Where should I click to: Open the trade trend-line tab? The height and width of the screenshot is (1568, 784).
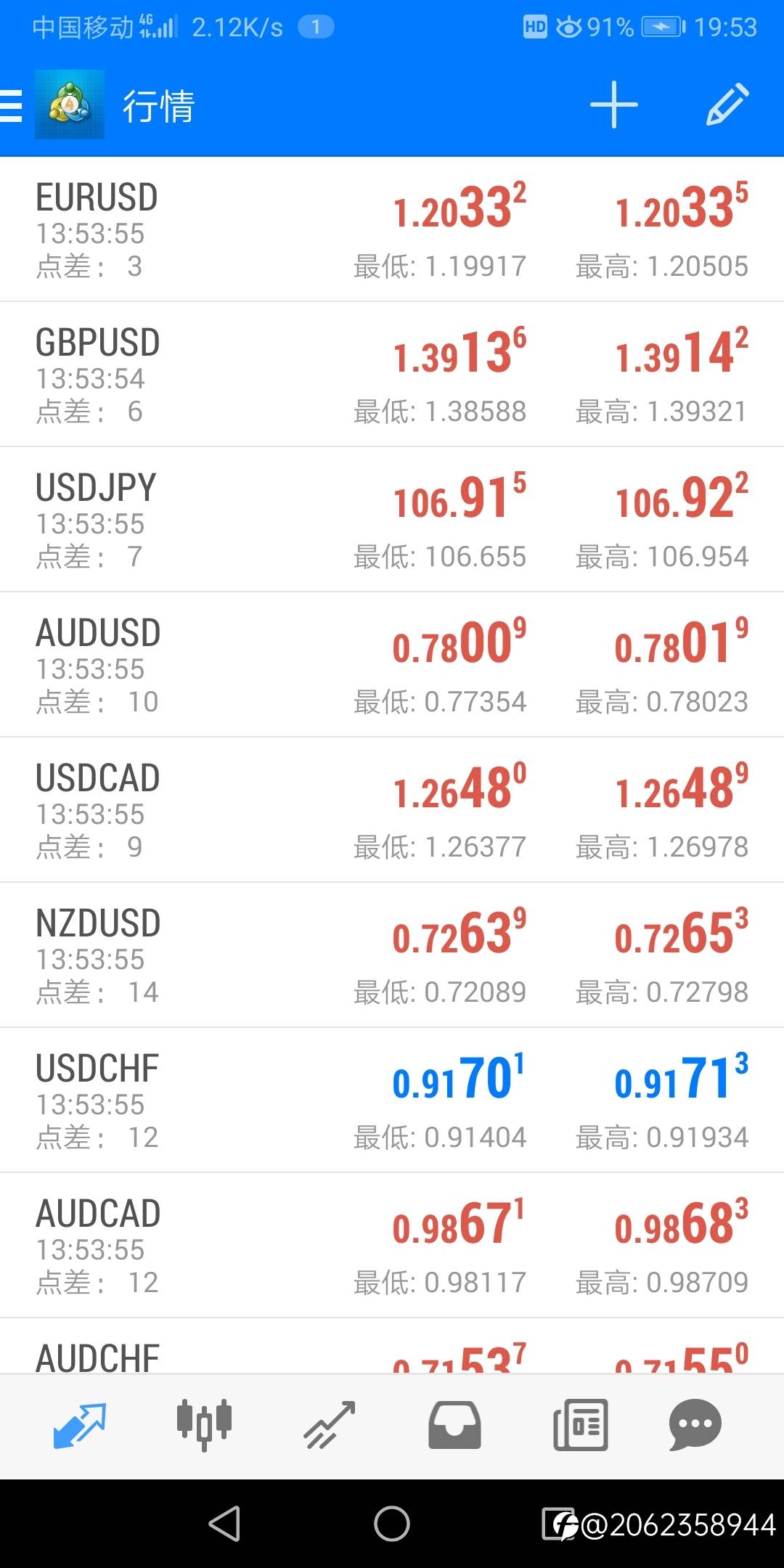click(x=330, y=1425)
